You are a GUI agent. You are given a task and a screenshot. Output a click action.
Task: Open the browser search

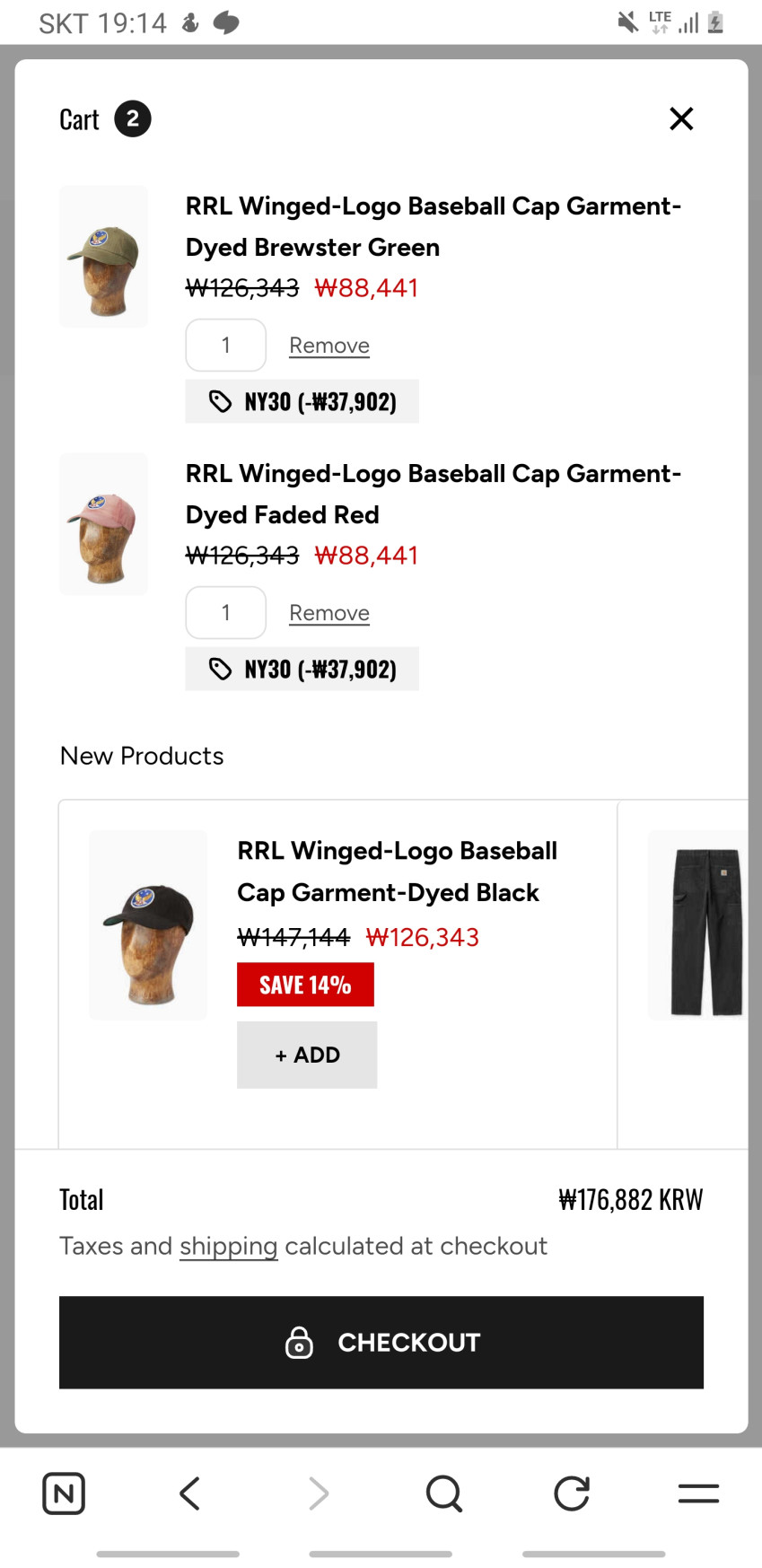(444, 1494)
